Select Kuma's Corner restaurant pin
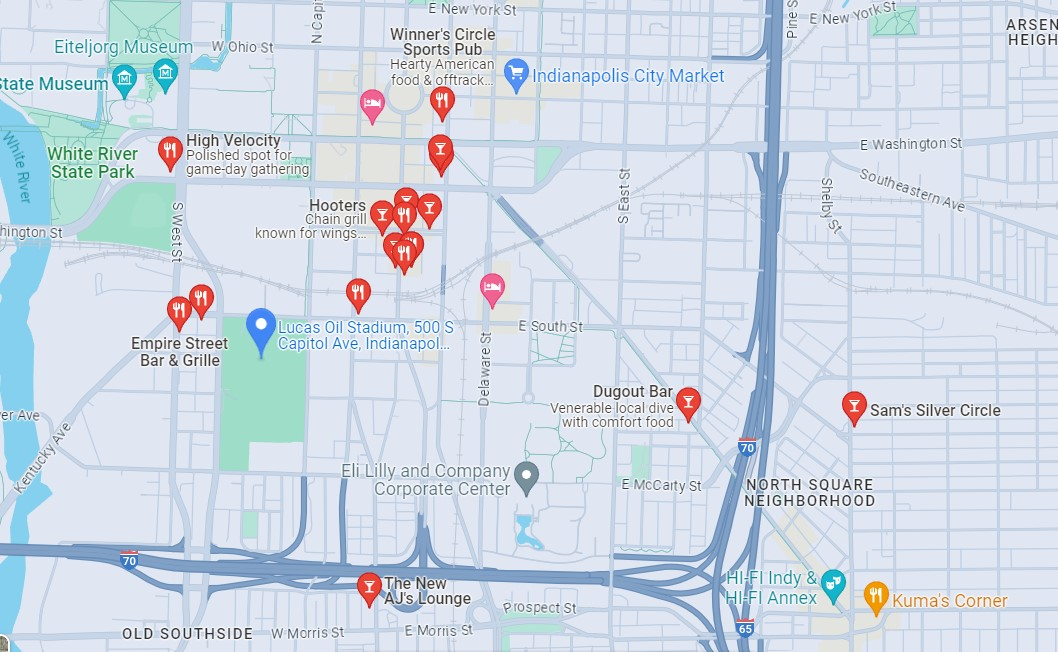Viewport: 1058px width, 652px height. tap(876, 595)
